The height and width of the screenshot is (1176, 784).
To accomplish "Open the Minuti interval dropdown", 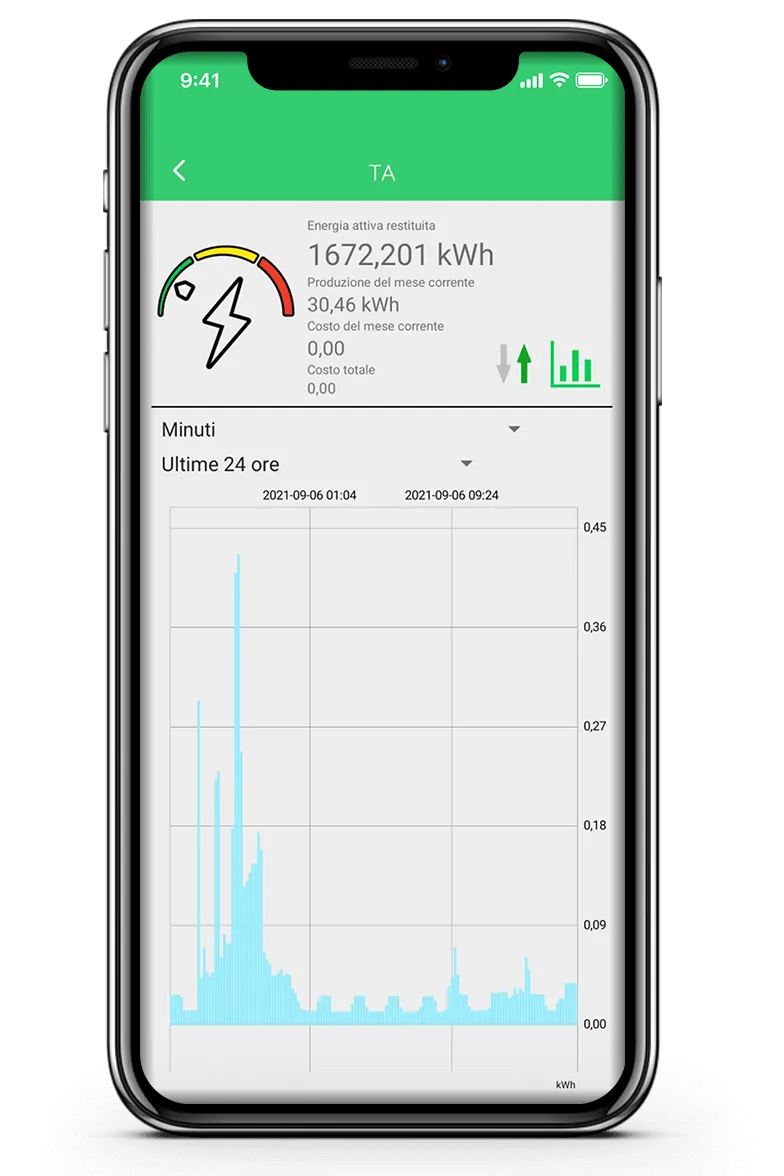I will pos(514,429).
